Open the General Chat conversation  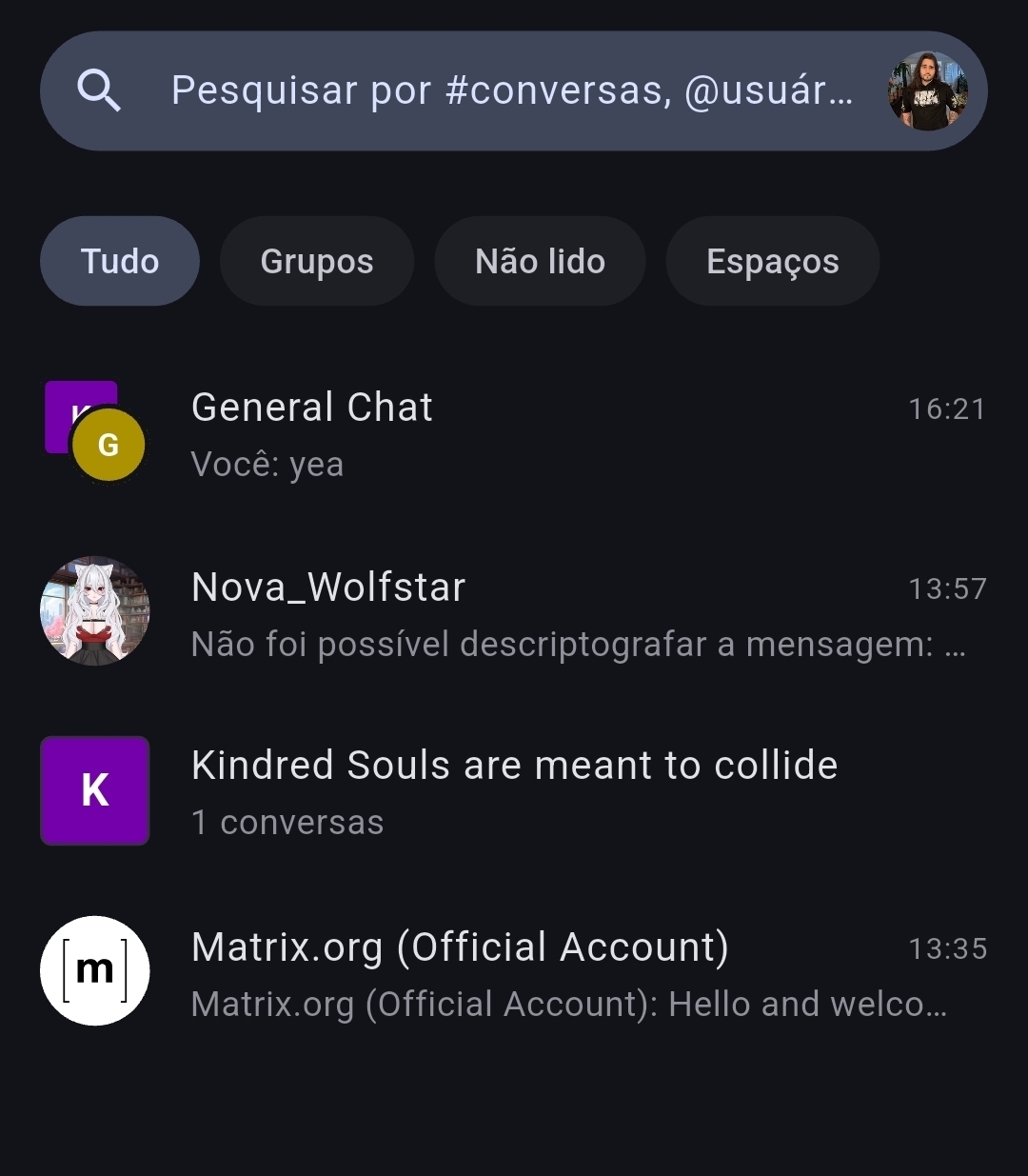click(514, 434)
